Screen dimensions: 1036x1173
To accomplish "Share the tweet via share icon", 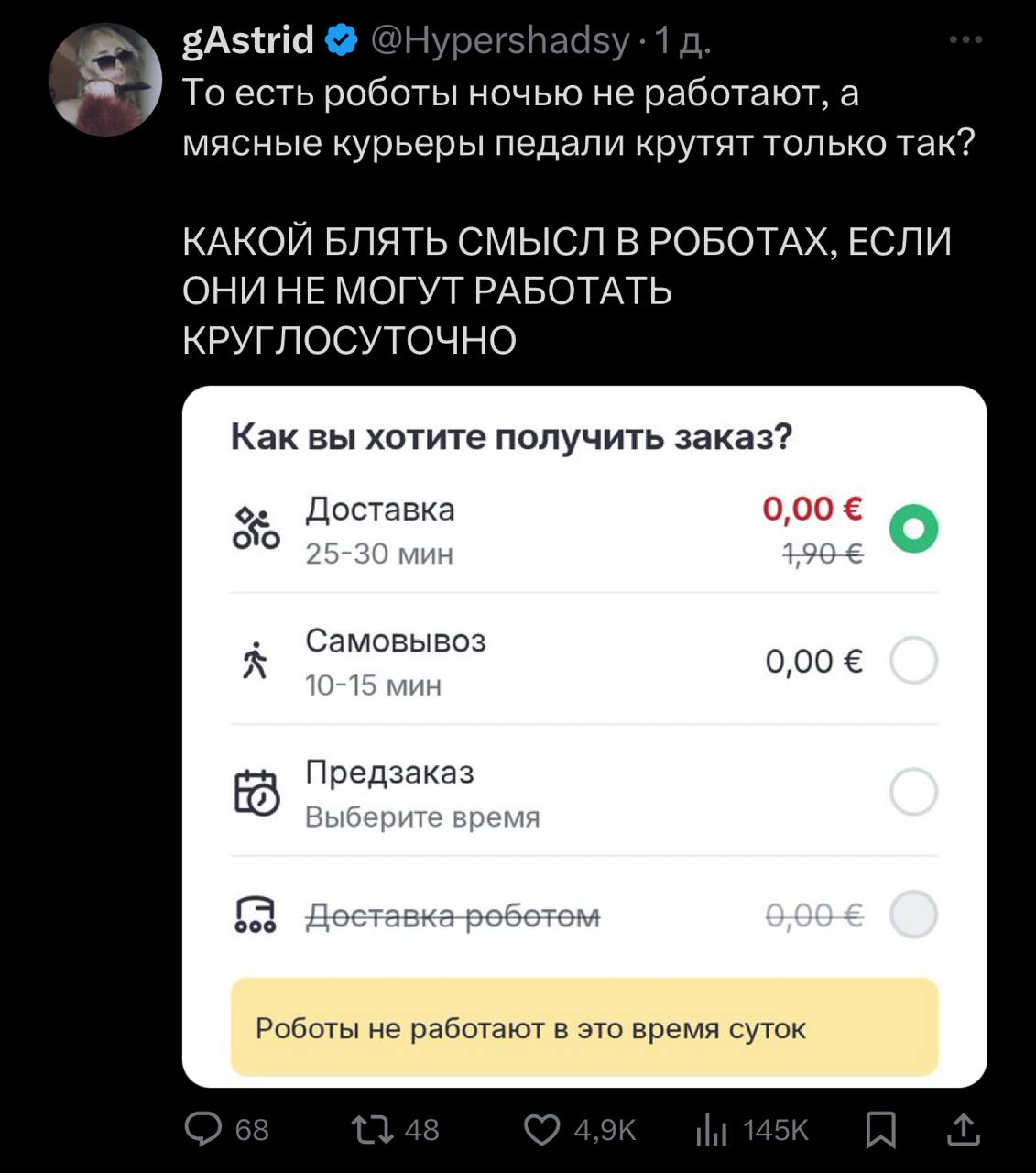I will coord(963,1129).
